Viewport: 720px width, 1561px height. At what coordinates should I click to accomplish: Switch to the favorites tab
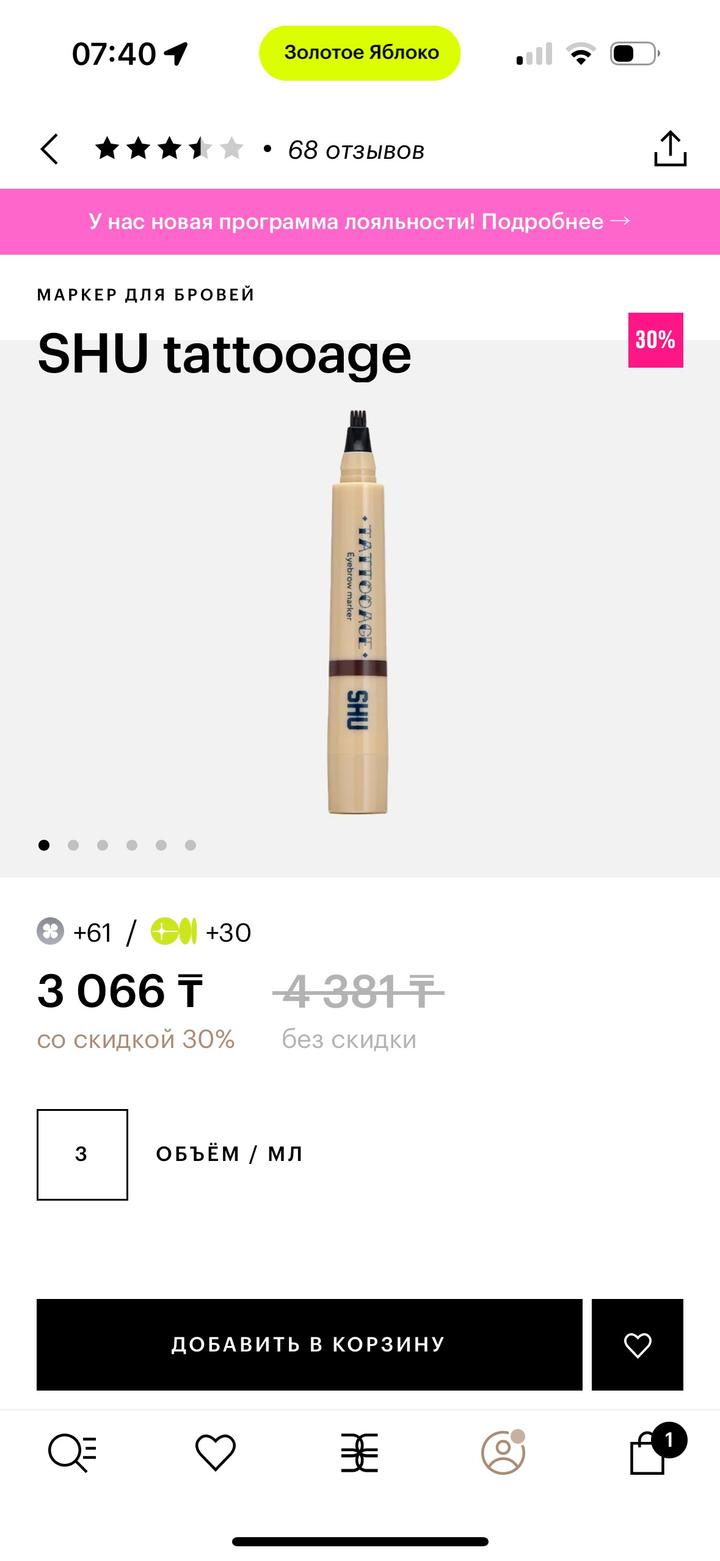(x=215, y=1452)
